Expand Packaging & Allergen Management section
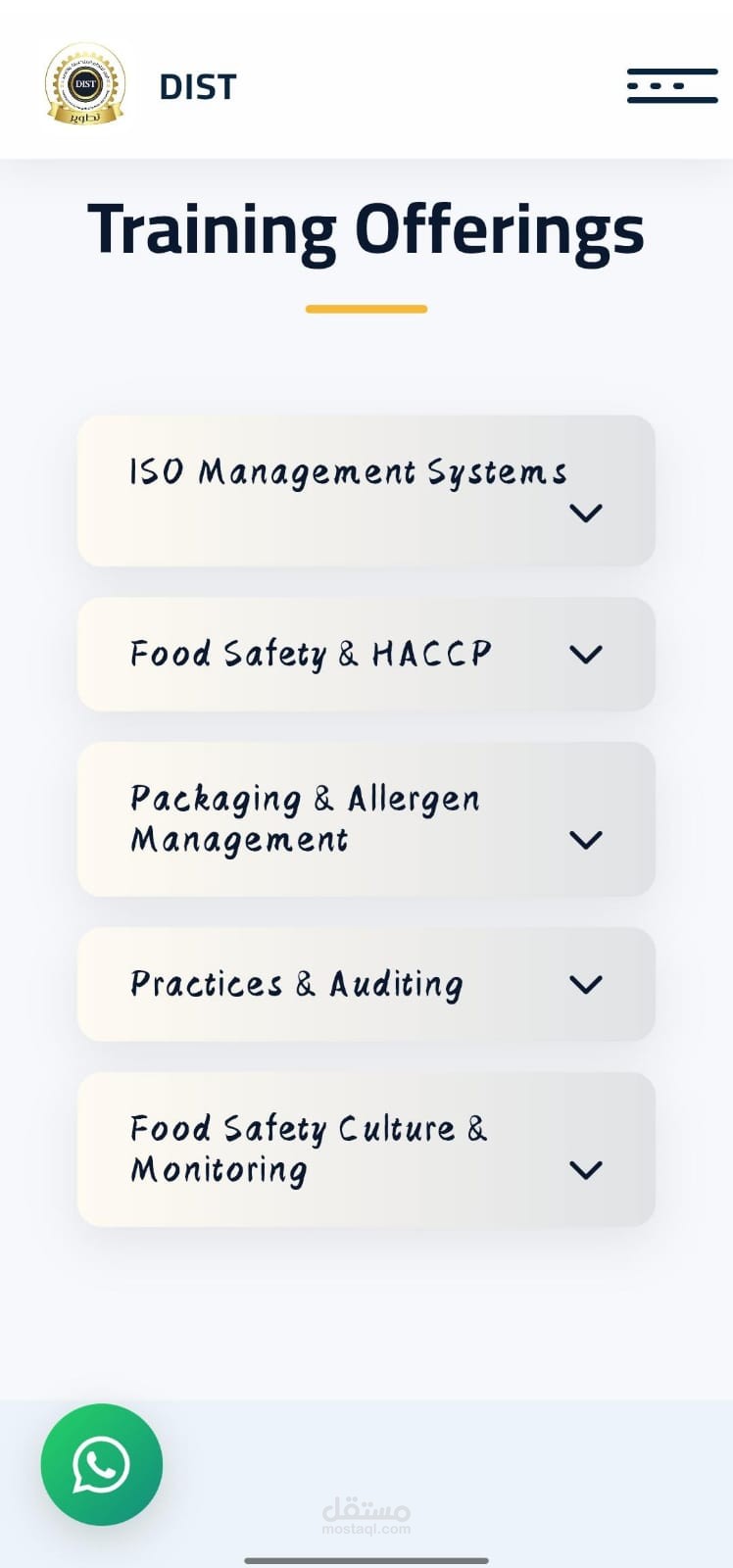The width and height of the screenshot is (733, 1568). pos(585,840)
